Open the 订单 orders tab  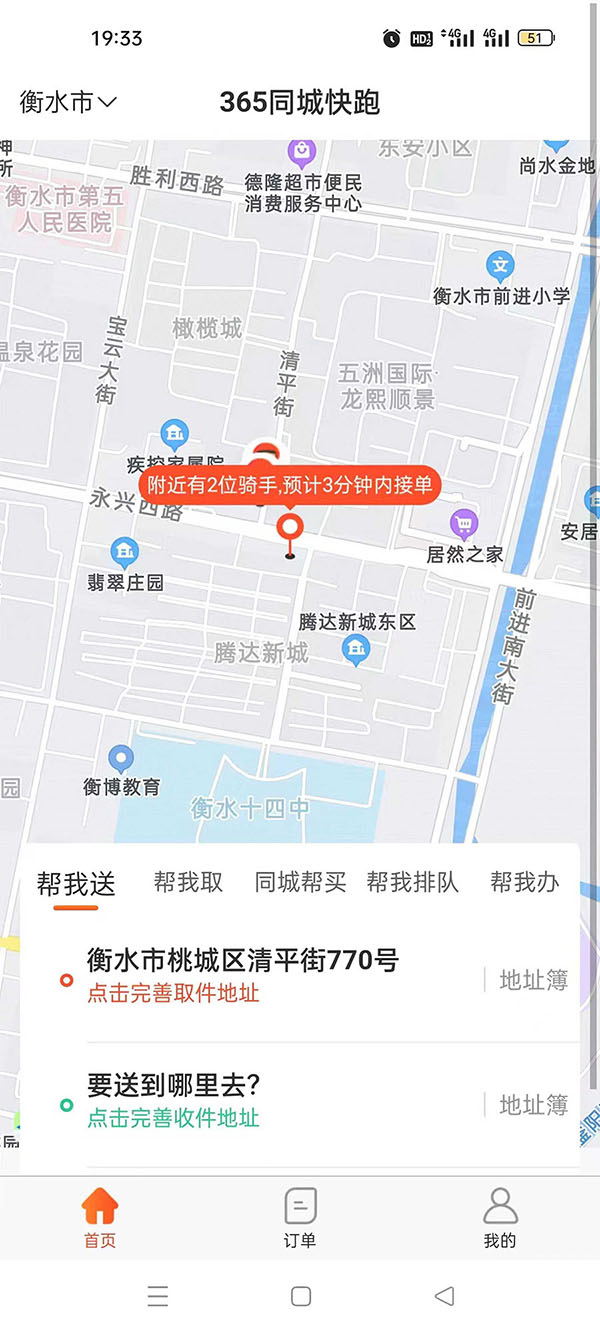[x=300, y=1218]
